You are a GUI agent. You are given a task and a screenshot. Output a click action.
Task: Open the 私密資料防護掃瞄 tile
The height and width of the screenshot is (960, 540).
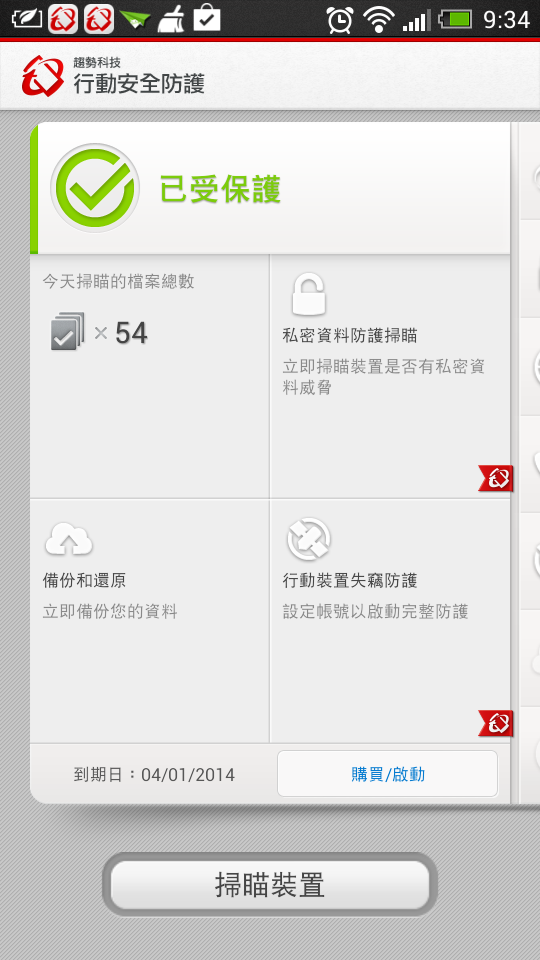pyautogui.click(x=390, y=377)
